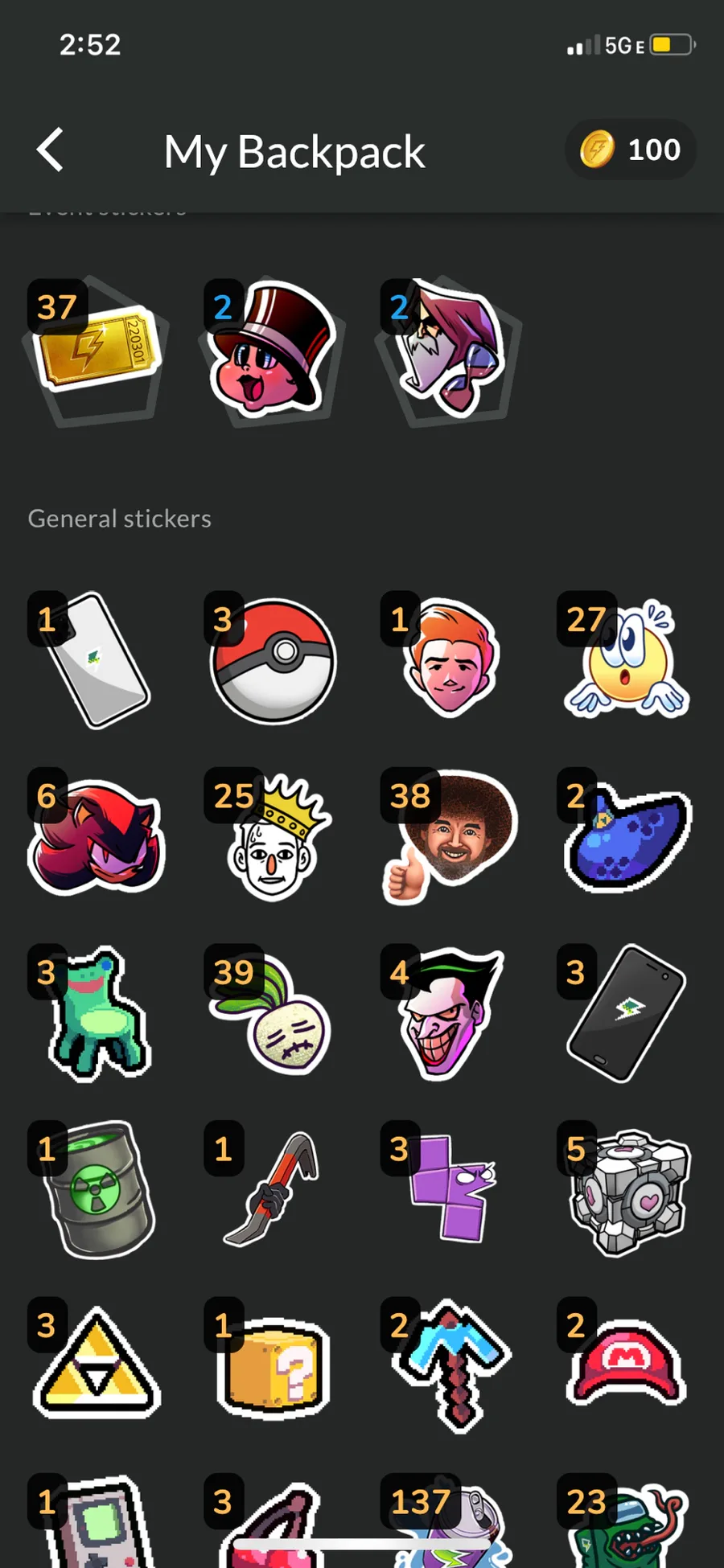Select the red and black hedgehog sticker
The image size is (724, 1568).
click(x=97, y=838)
